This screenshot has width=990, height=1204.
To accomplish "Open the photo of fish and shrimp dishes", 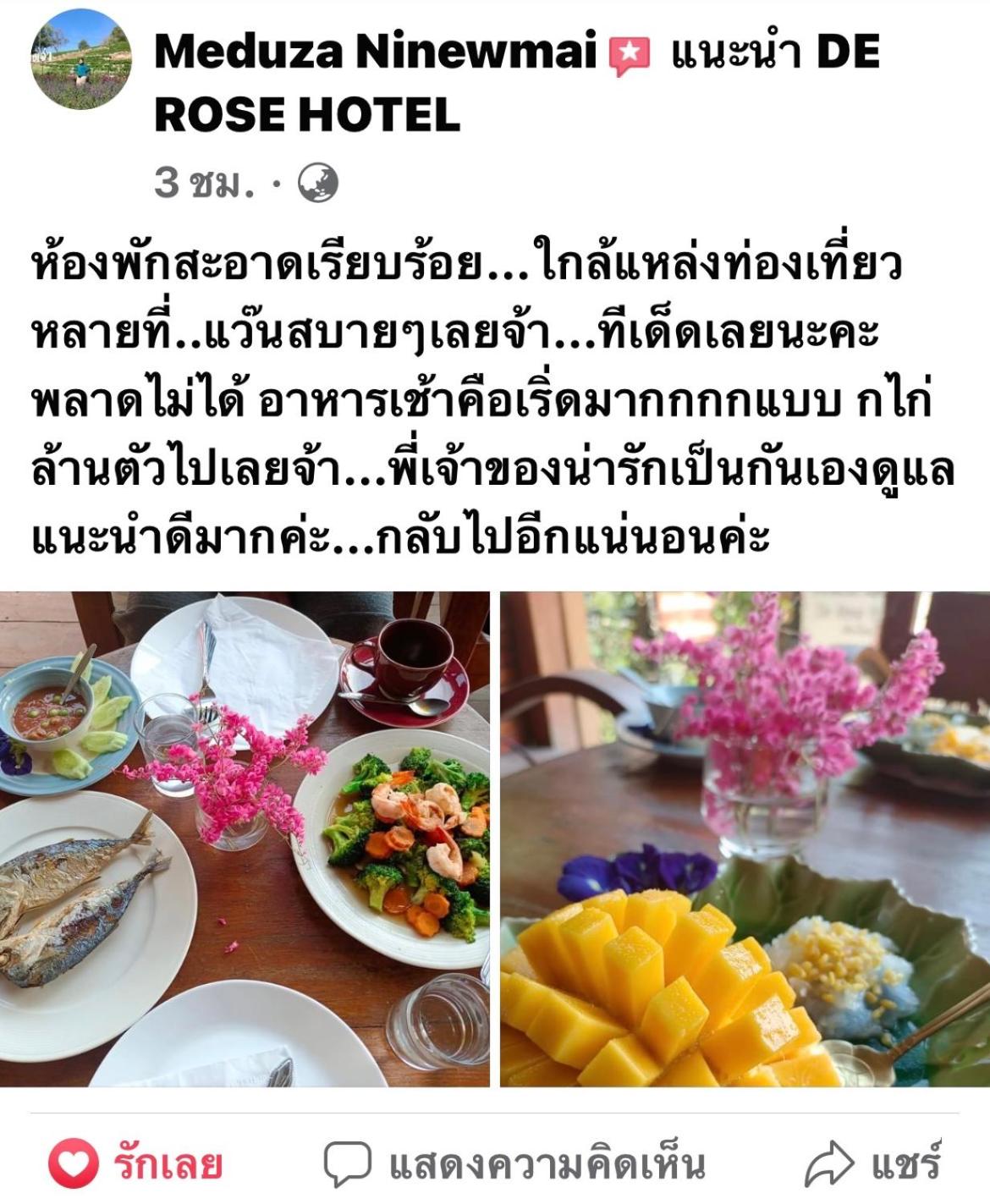I will (244, 838).
